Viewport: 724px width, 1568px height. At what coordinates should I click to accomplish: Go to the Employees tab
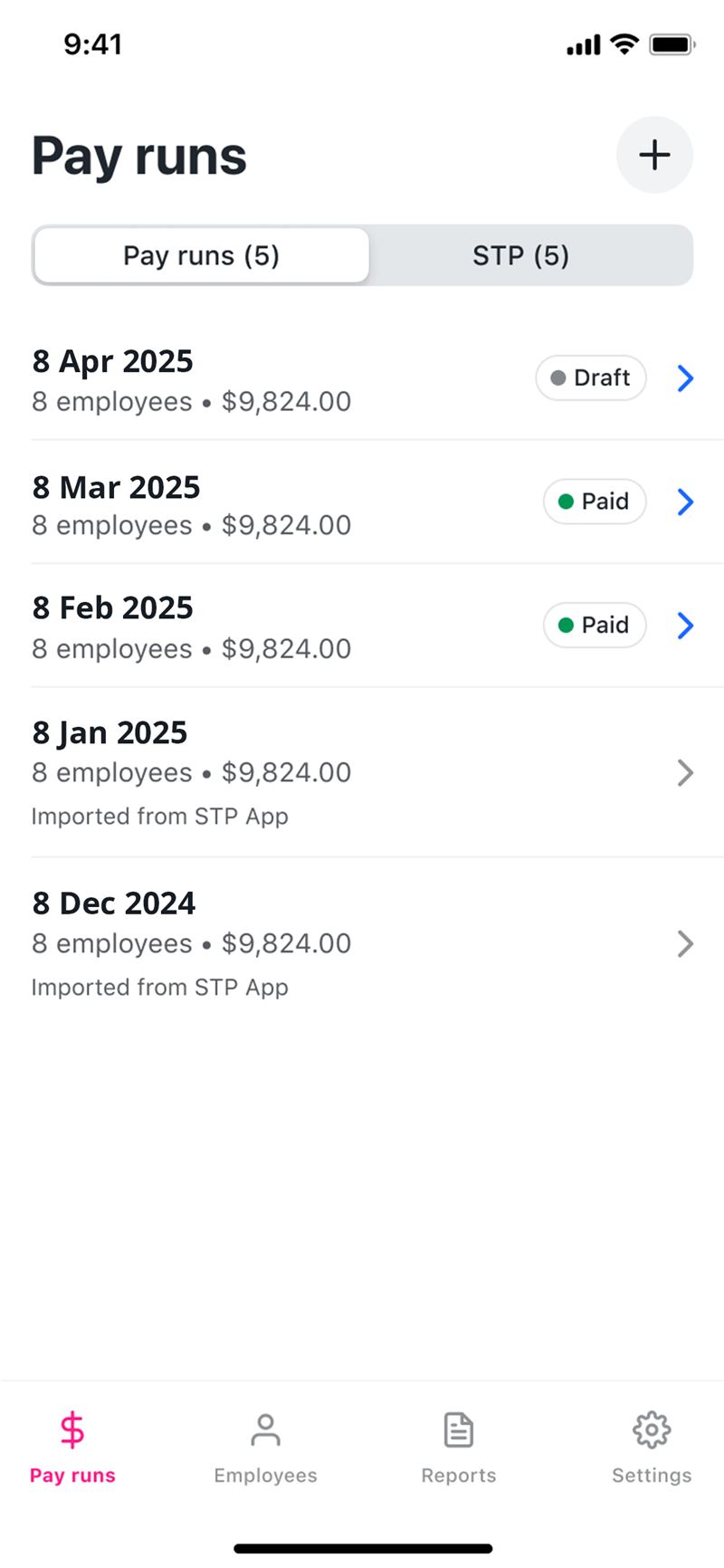(x=265, y=1448)
